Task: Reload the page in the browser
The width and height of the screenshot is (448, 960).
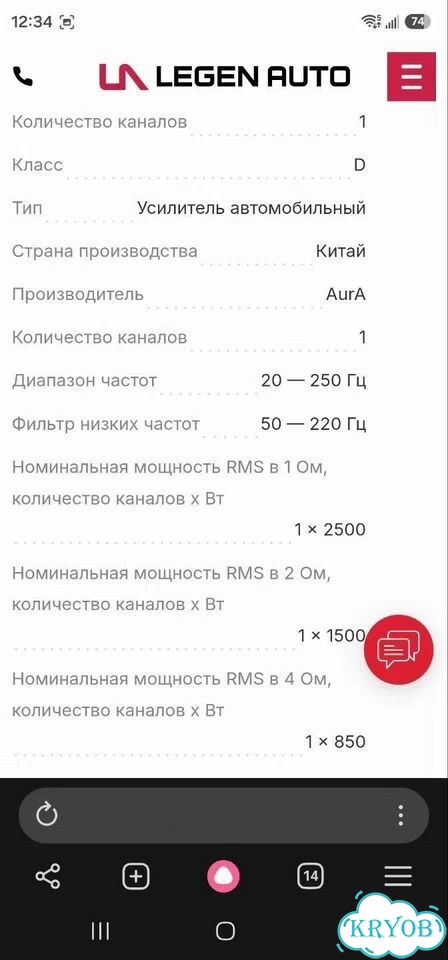Action: pos(47,815)
